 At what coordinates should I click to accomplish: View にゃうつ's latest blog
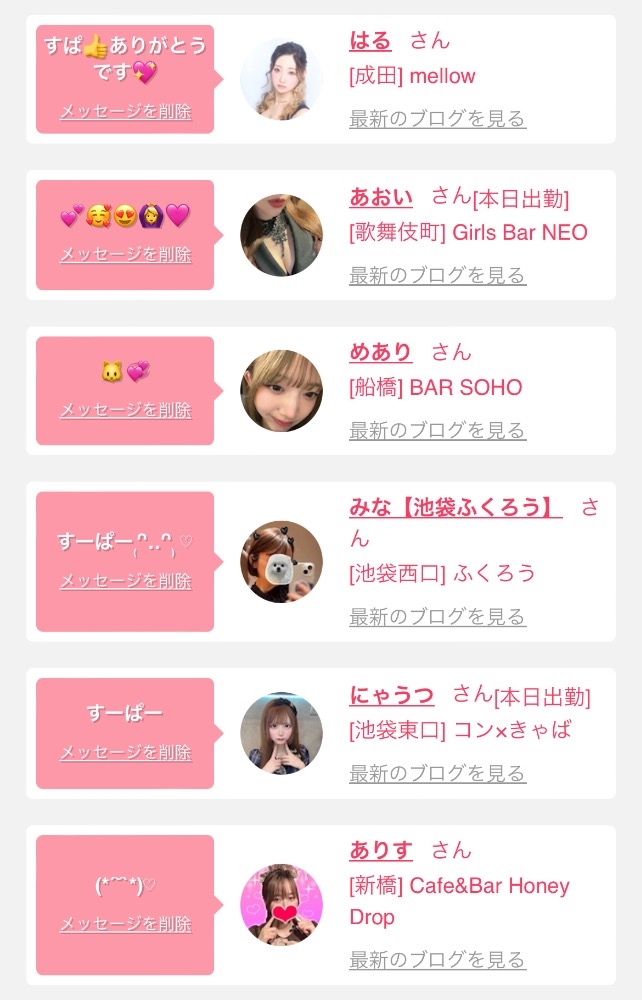437,774
